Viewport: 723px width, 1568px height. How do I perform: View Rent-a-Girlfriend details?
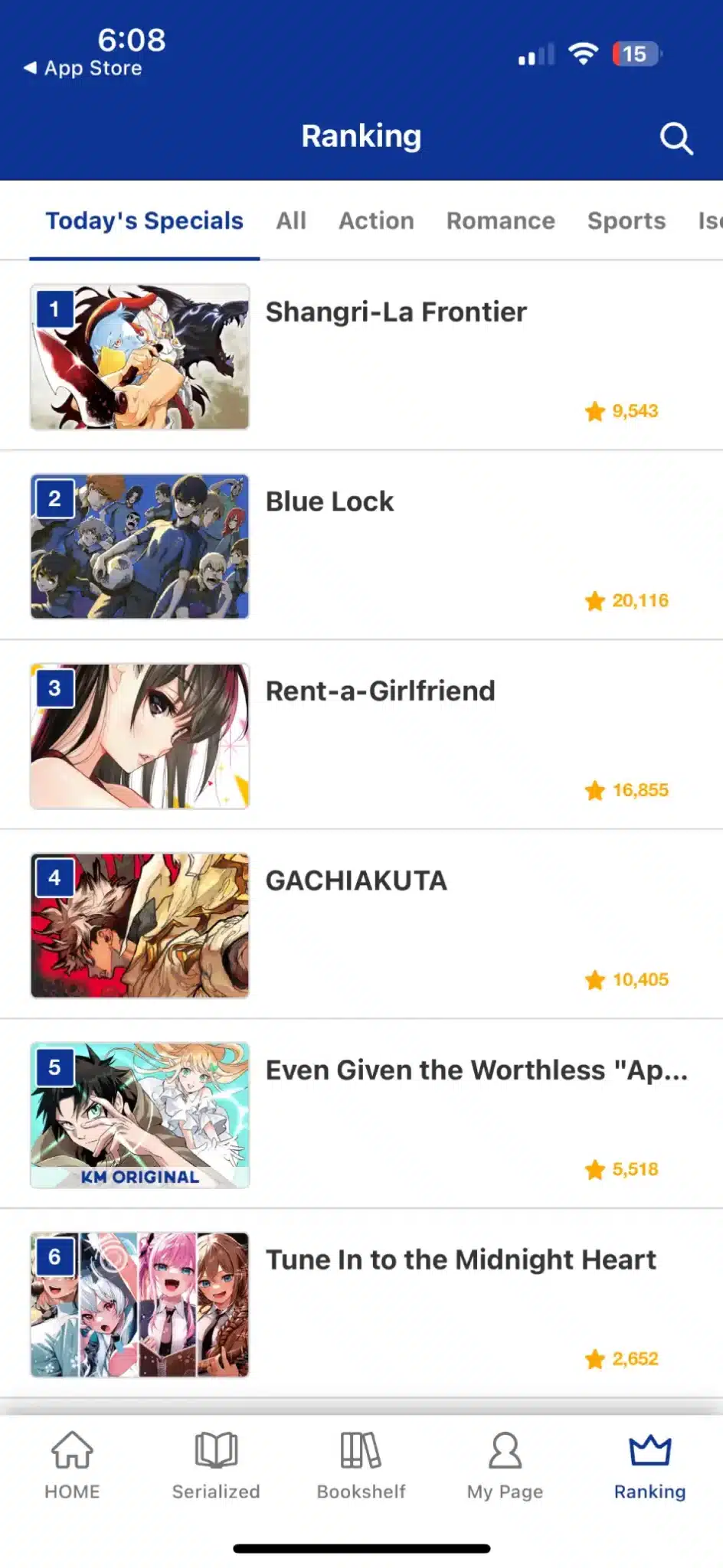[x=380, y=691]
